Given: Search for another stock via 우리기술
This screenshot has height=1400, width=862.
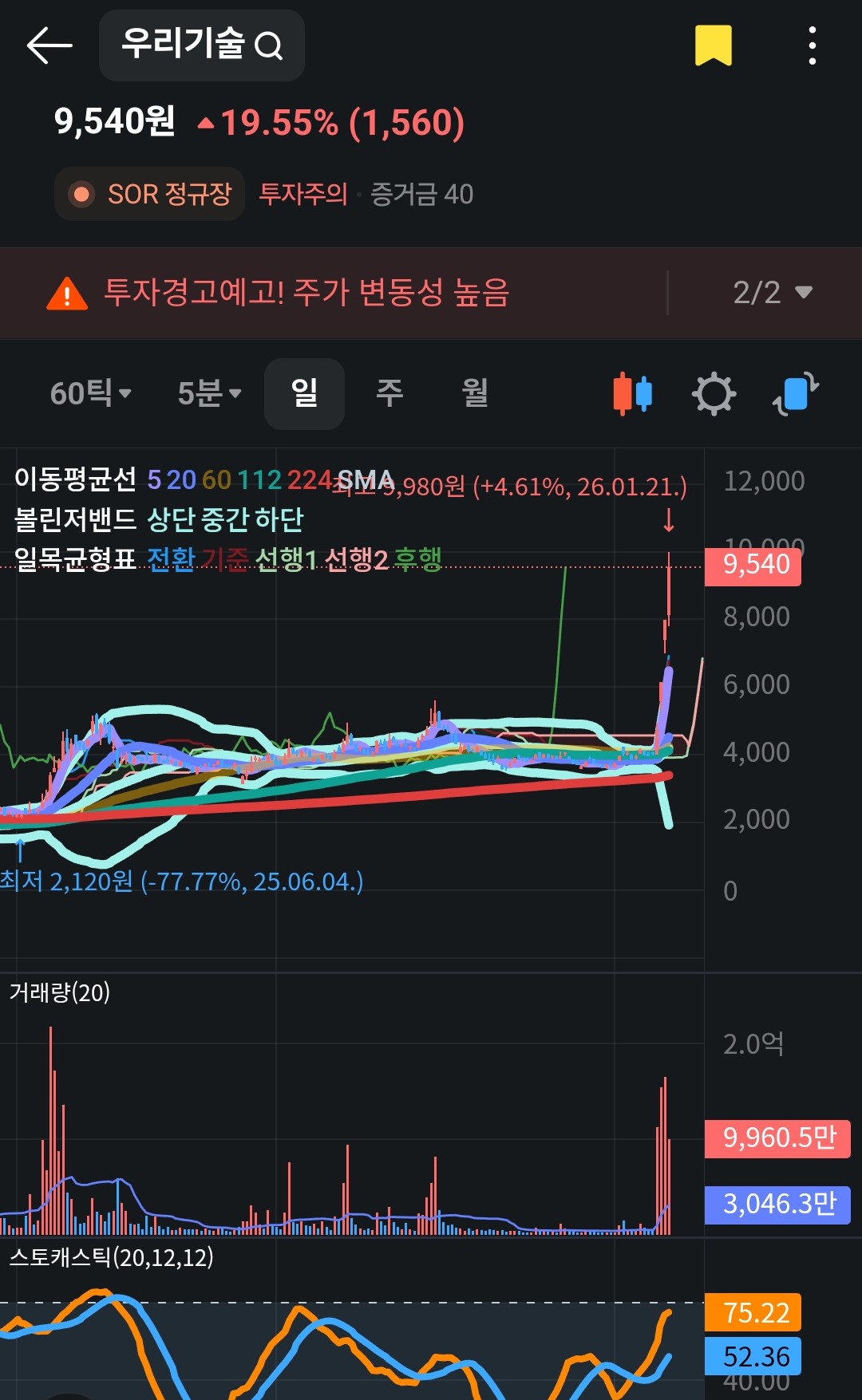Looking at the screenshot, I should (x=202, y=45).
